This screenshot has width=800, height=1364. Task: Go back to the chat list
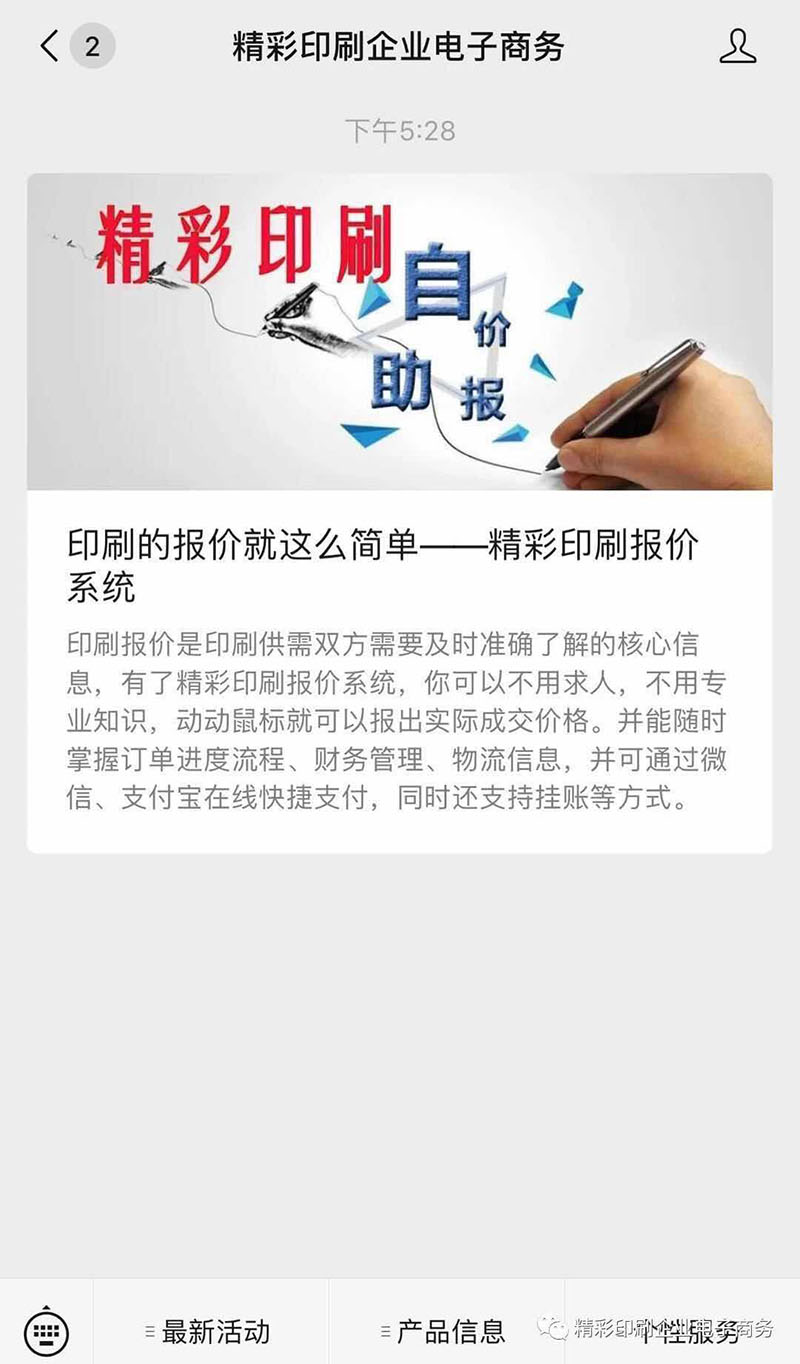tap(50, 46)
